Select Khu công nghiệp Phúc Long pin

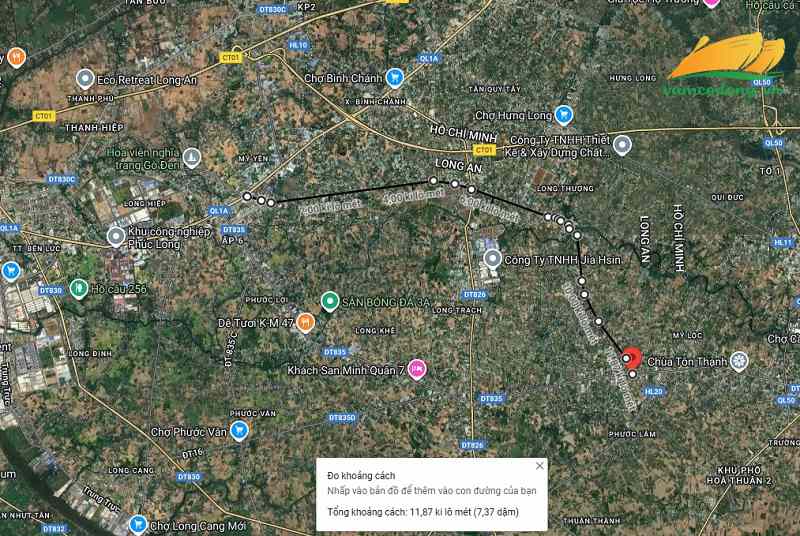[x=116, y=235]
